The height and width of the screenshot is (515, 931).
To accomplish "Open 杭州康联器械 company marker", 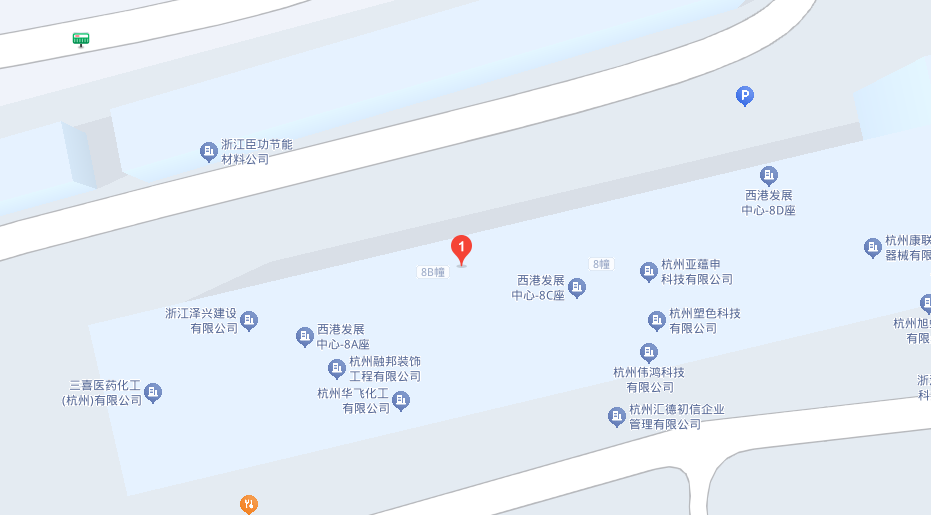I will pyautogui.click(x=873, y=247).
